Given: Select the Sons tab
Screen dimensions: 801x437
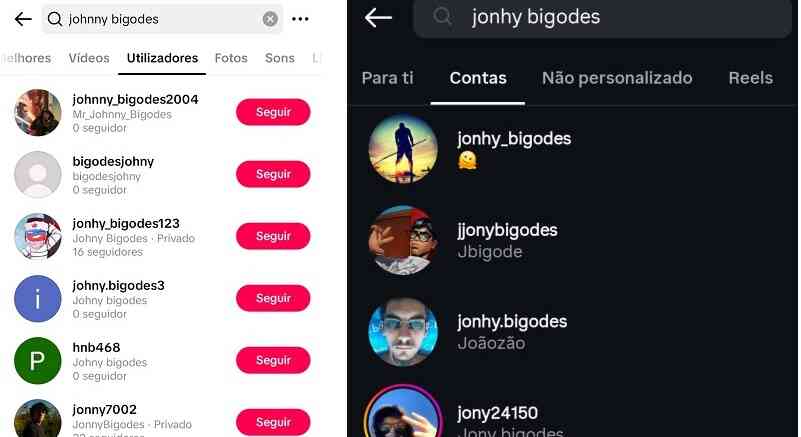Looking at the screenshot, I should (280, 58).
